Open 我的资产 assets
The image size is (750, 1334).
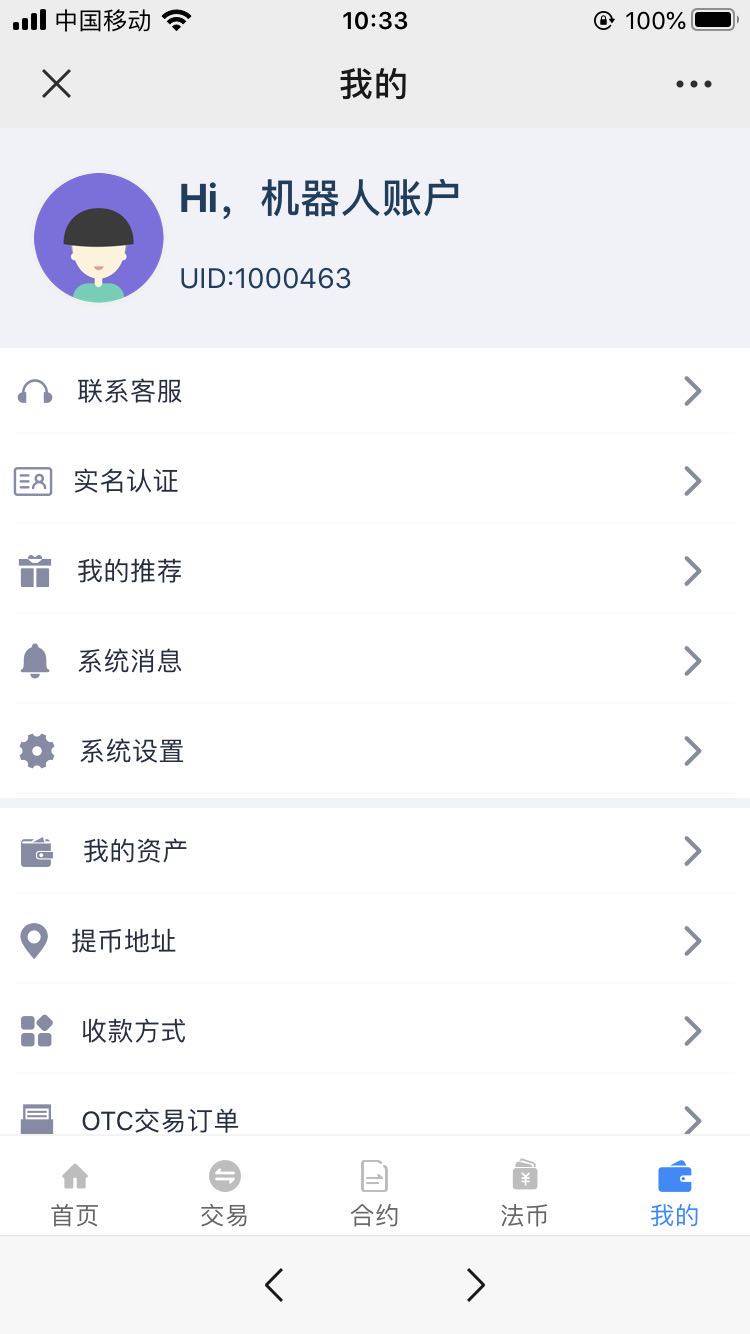(375, 851)
